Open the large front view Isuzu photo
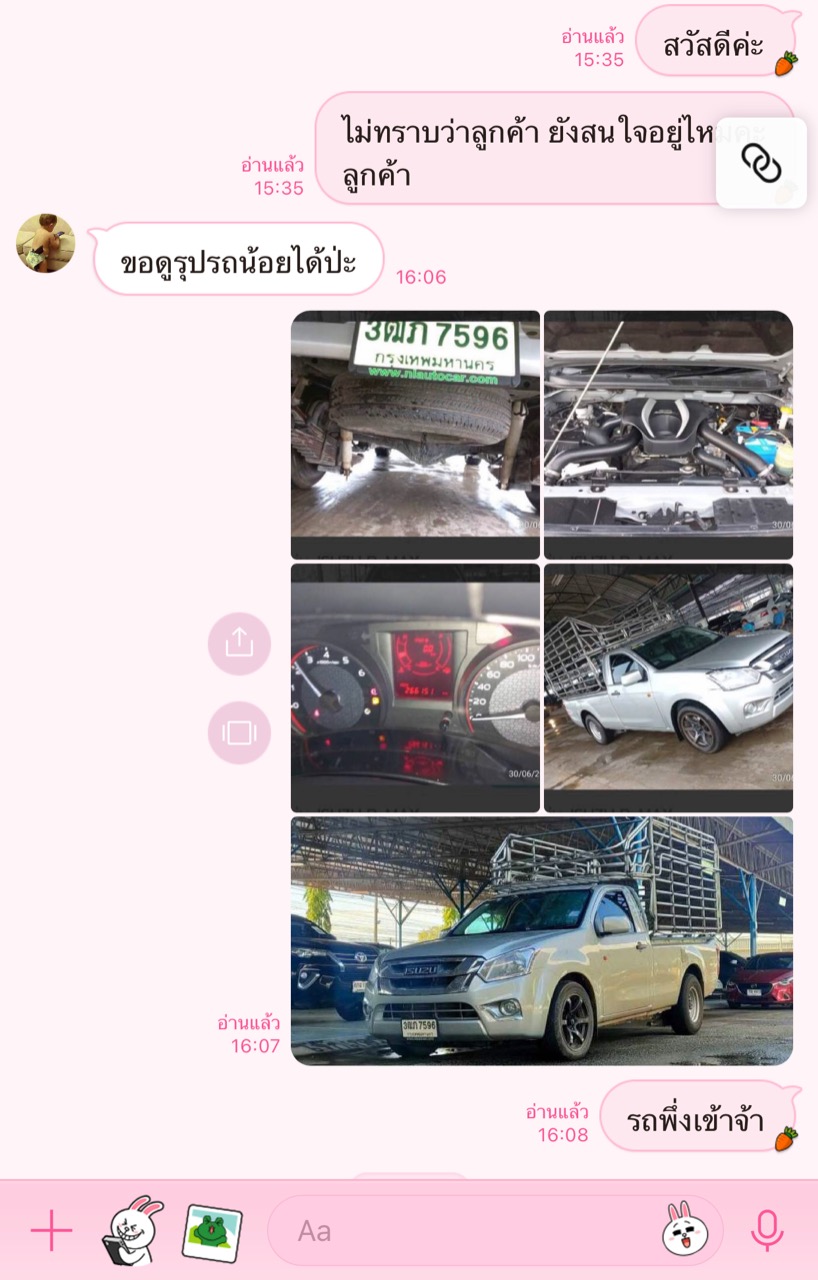This screenshot has height=1280, width=818. coord(541,940)
